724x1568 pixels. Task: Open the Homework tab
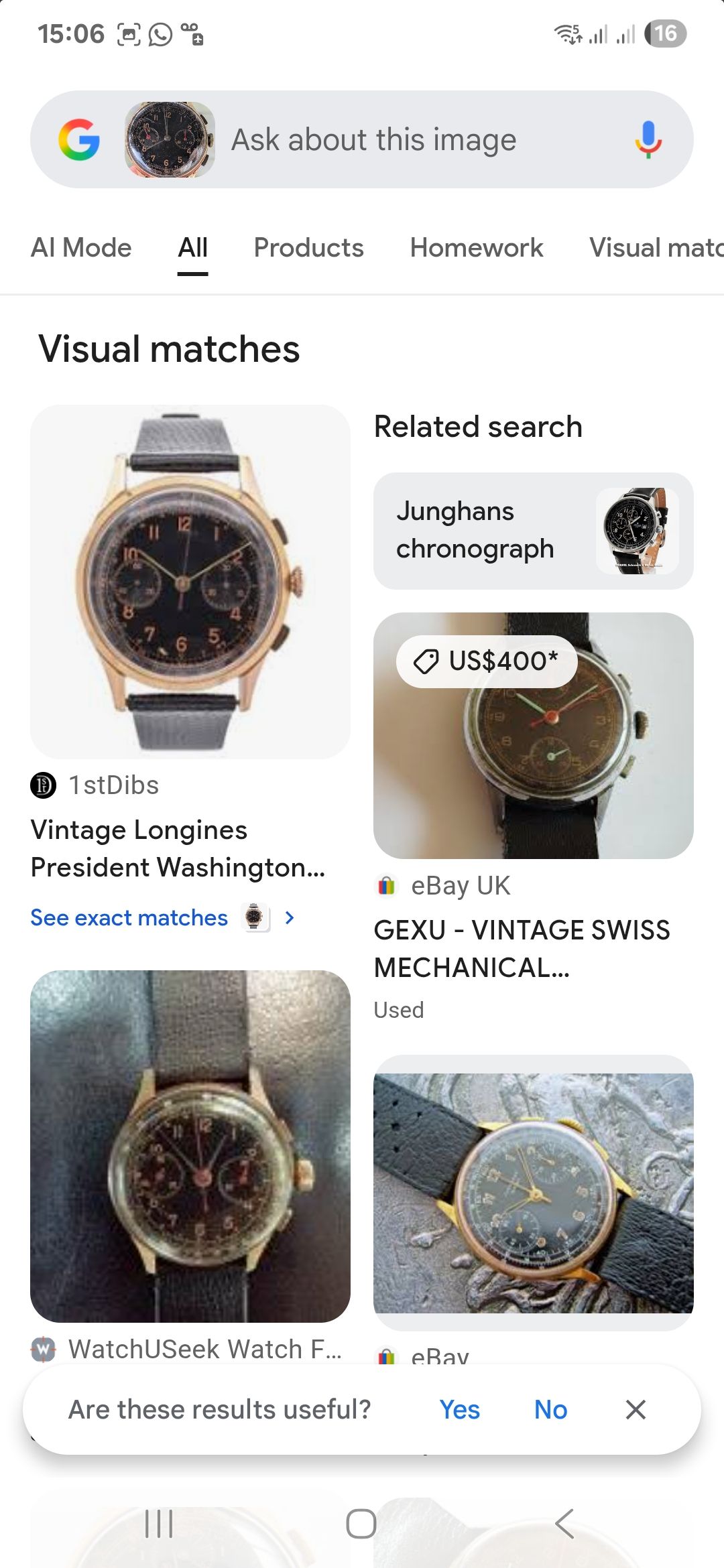[477, 248]
